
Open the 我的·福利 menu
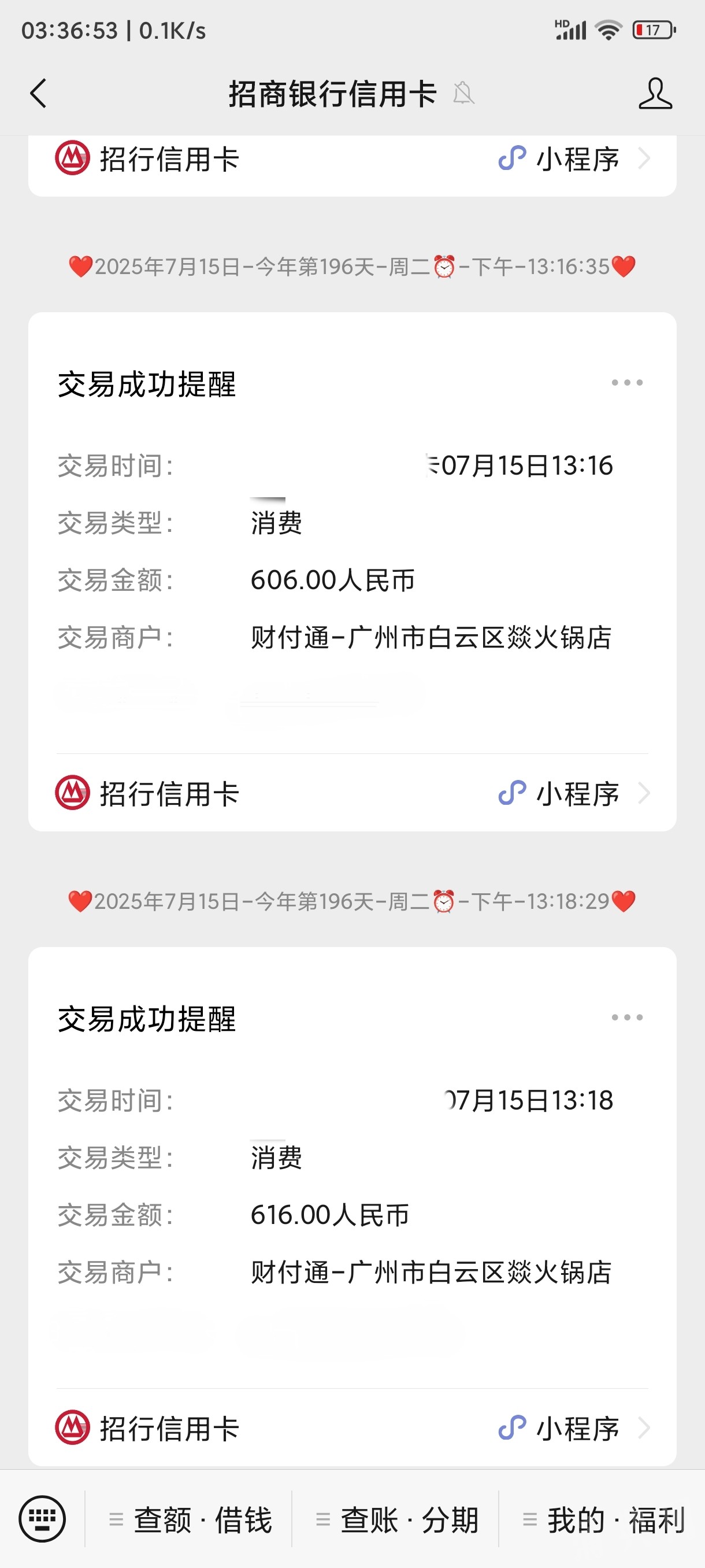603,1520
